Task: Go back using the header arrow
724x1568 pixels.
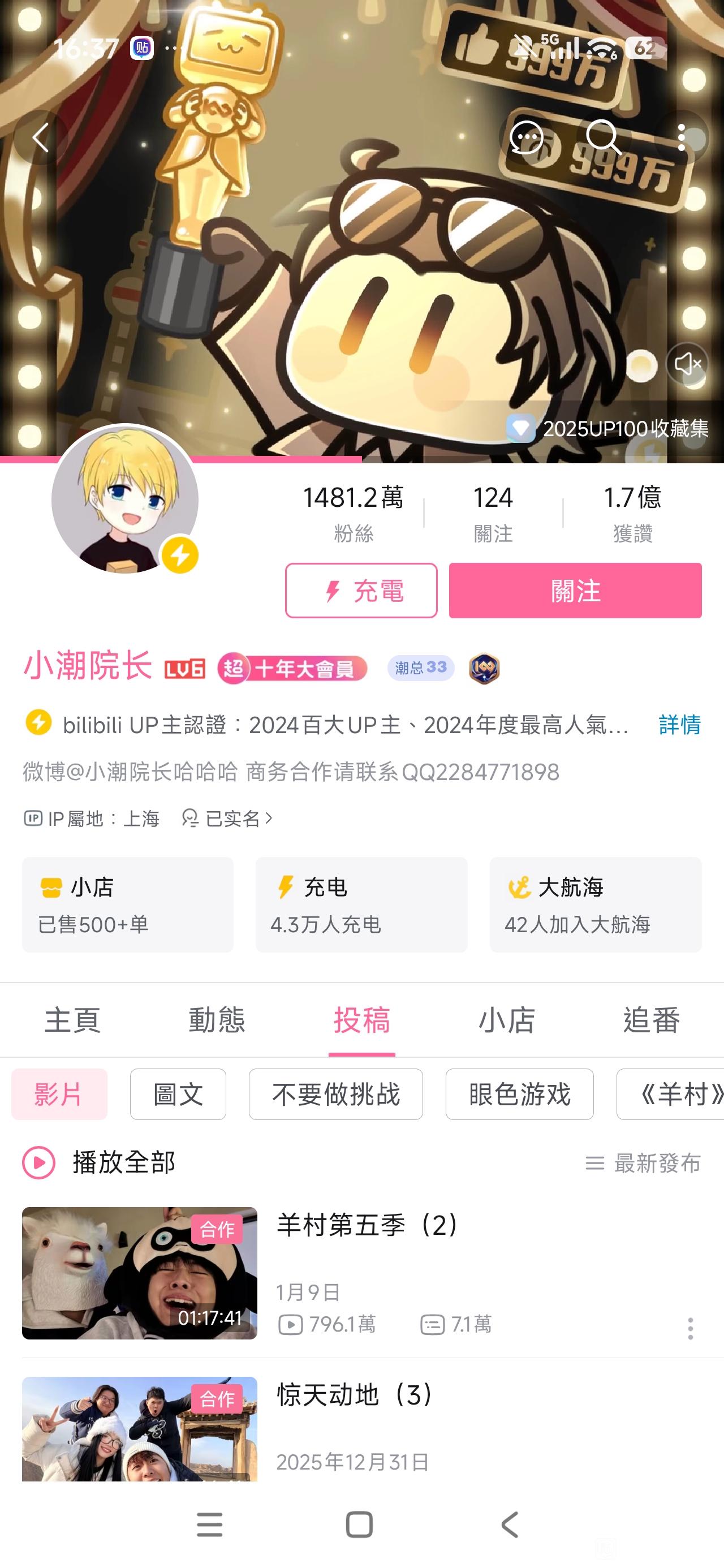Action: click(x=41, y=138)
